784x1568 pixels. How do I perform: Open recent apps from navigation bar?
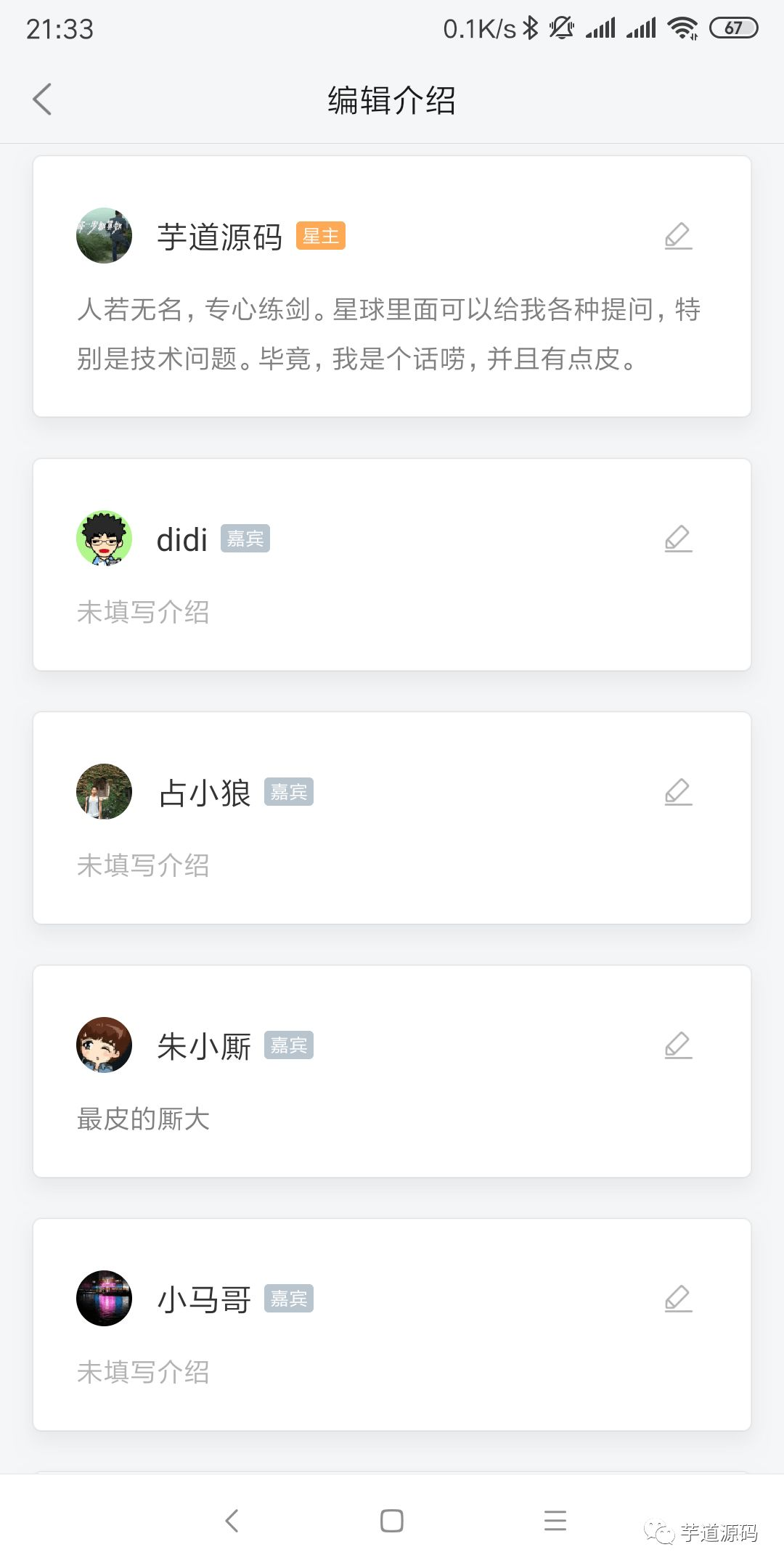[555, 1520]
